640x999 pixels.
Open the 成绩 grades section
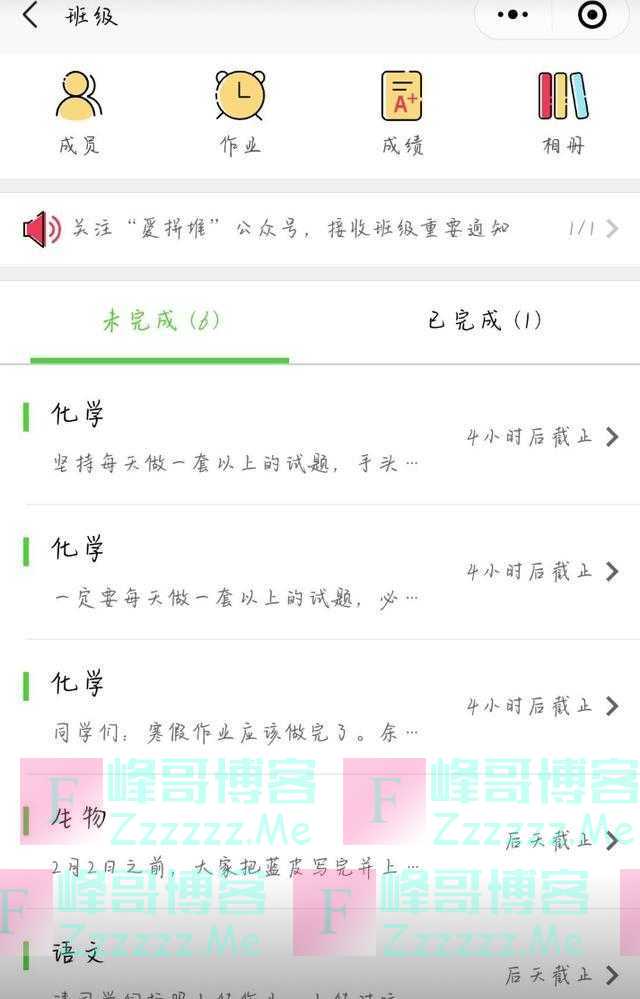tap(402, 112)
